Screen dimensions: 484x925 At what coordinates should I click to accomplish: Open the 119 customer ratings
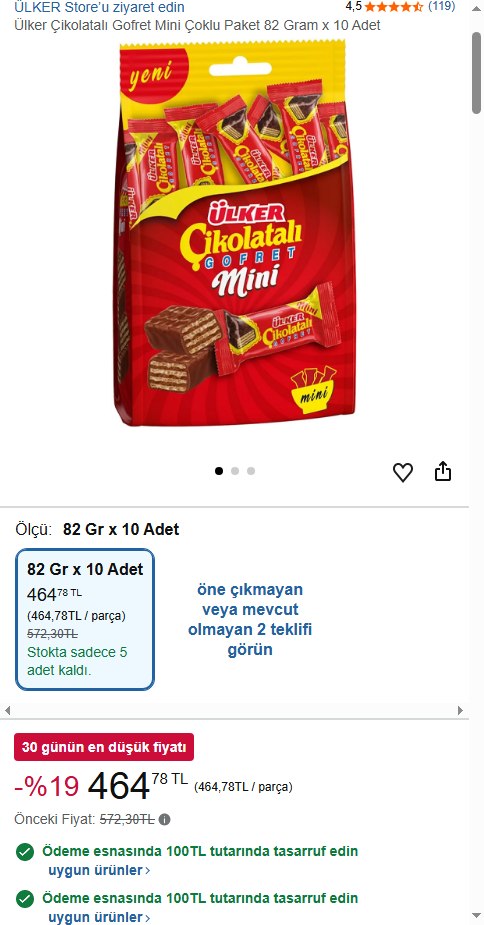(442, 6)
